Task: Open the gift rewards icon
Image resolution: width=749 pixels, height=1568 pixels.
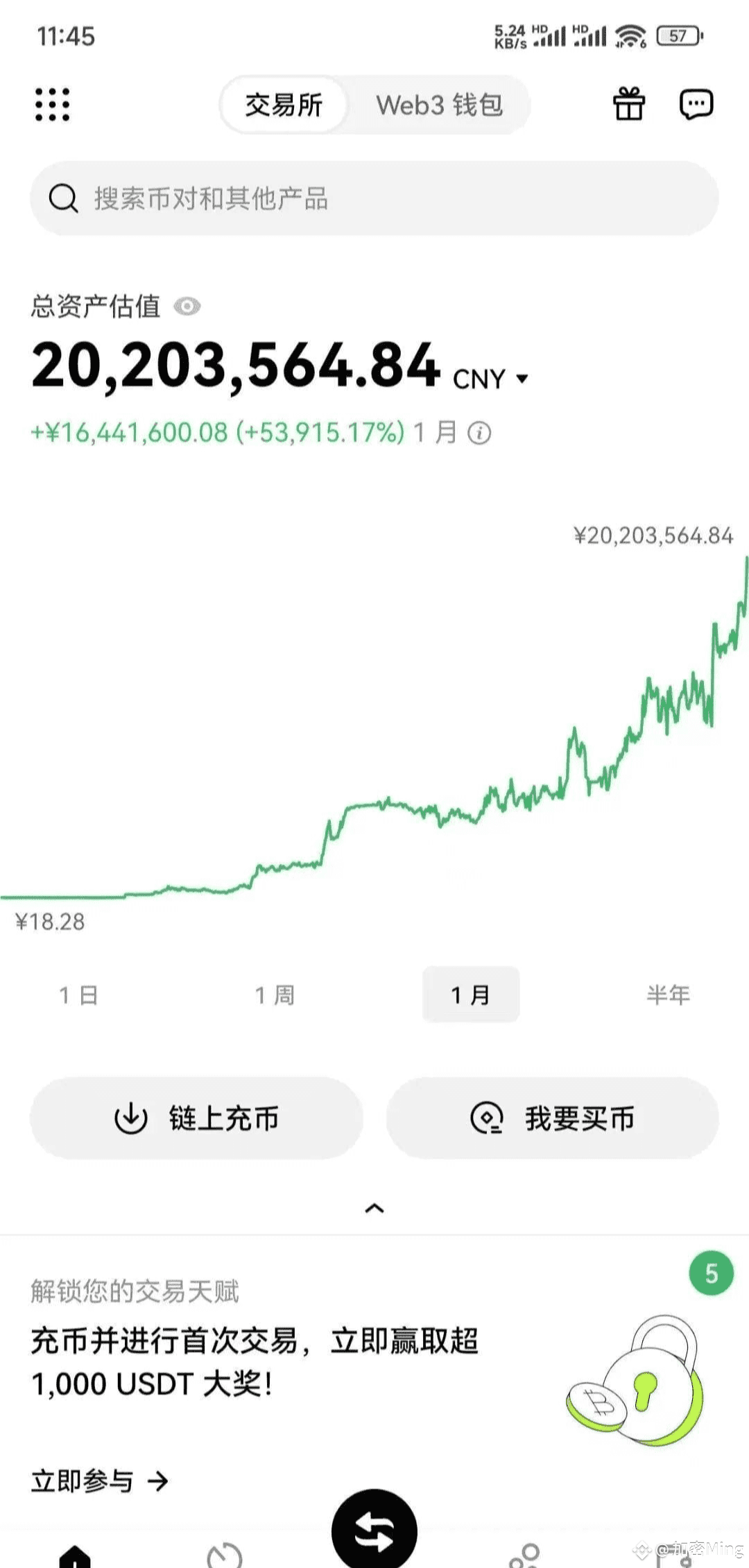Action: (x=629, y=104)
